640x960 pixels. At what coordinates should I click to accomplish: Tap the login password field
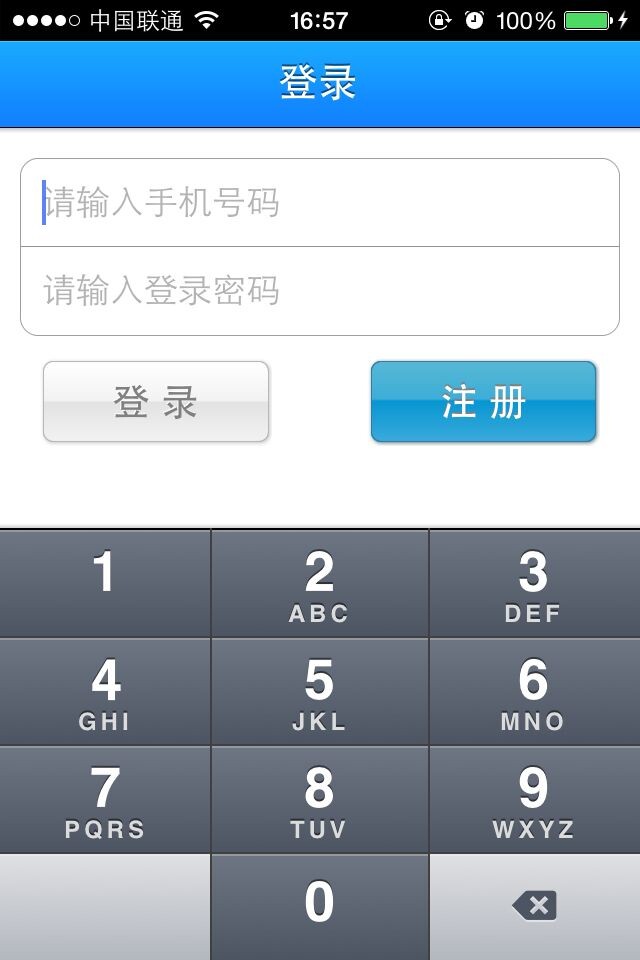tap(320, 291)
